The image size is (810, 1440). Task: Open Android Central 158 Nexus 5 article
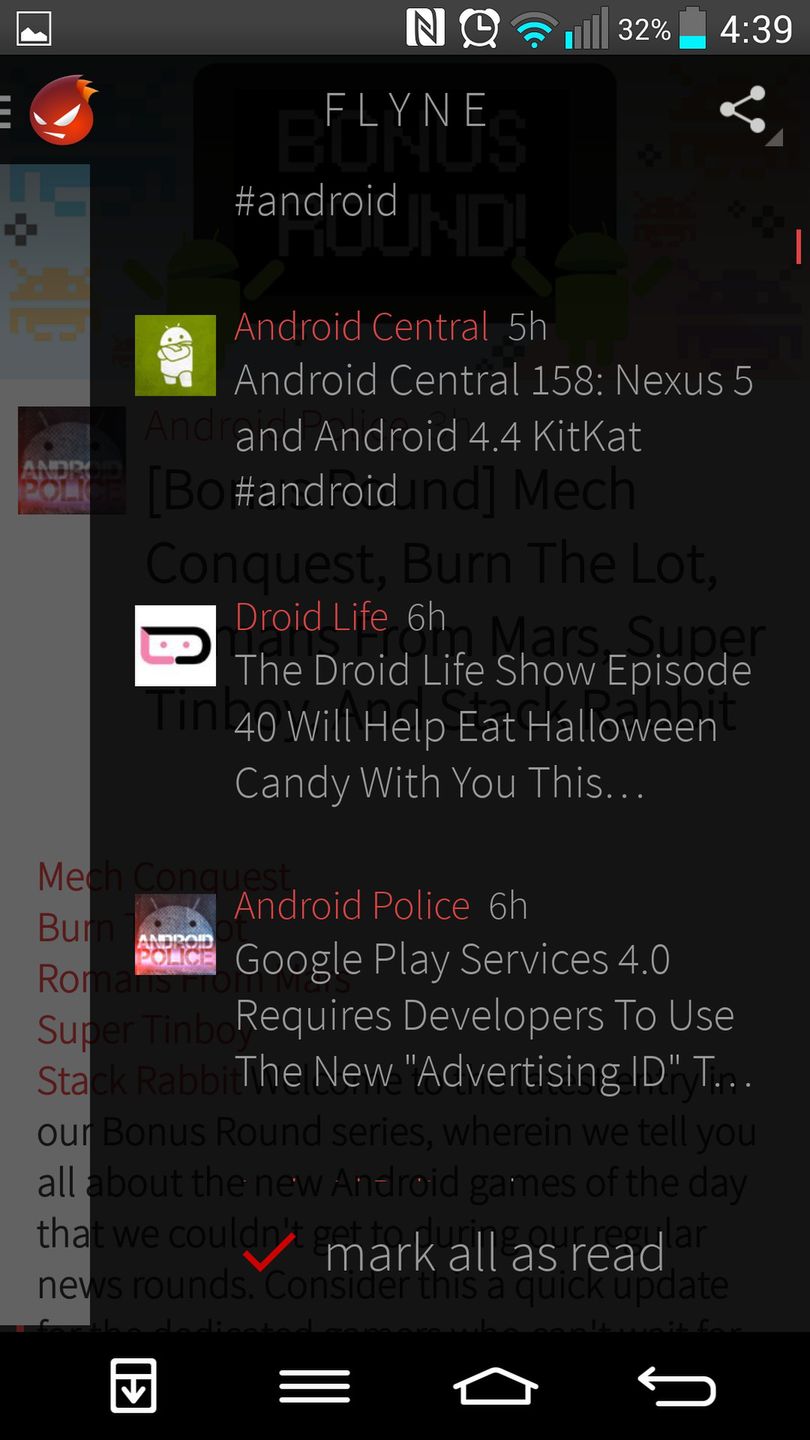pyautogui.click(x=493, y=408)
